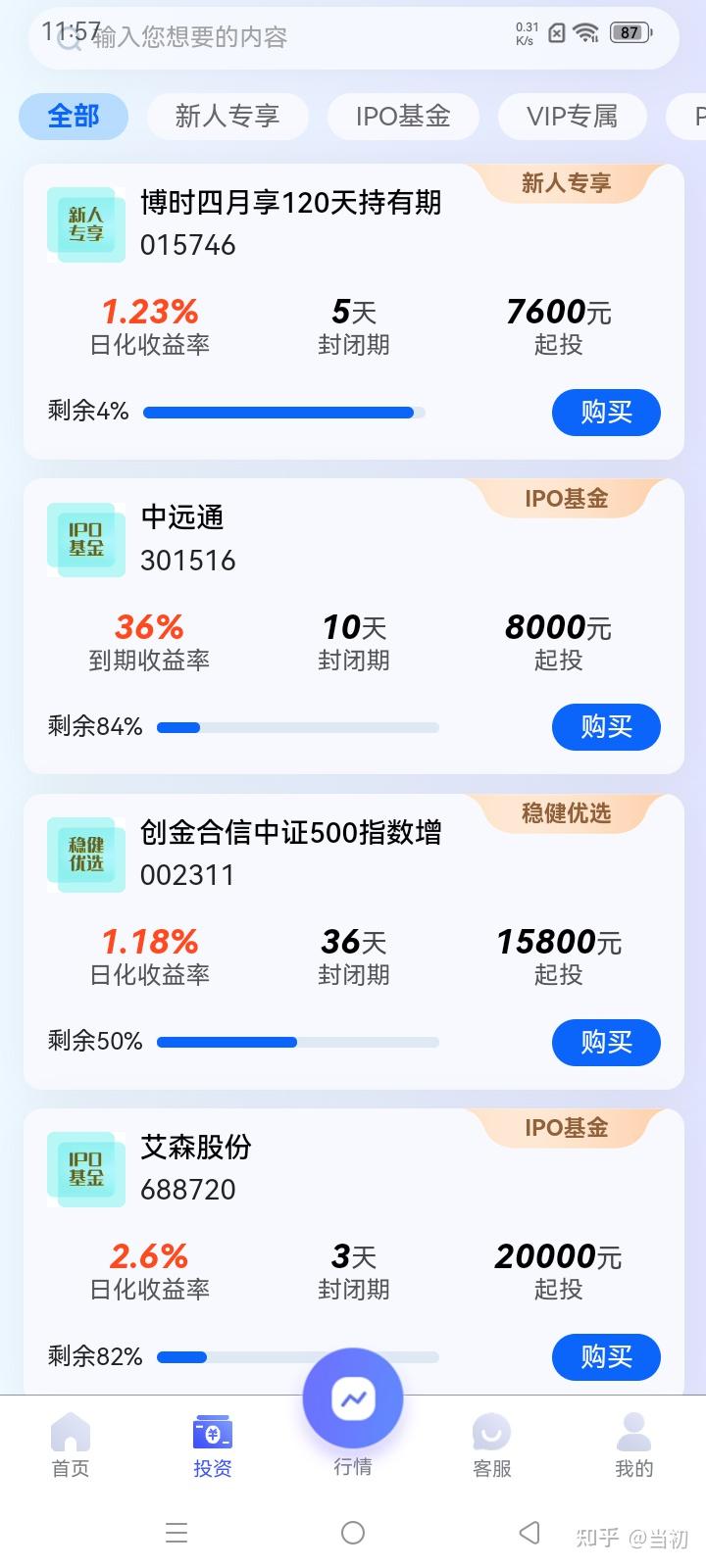Tap the IPO基金 badge icon next to 中远通

[85, 539]
